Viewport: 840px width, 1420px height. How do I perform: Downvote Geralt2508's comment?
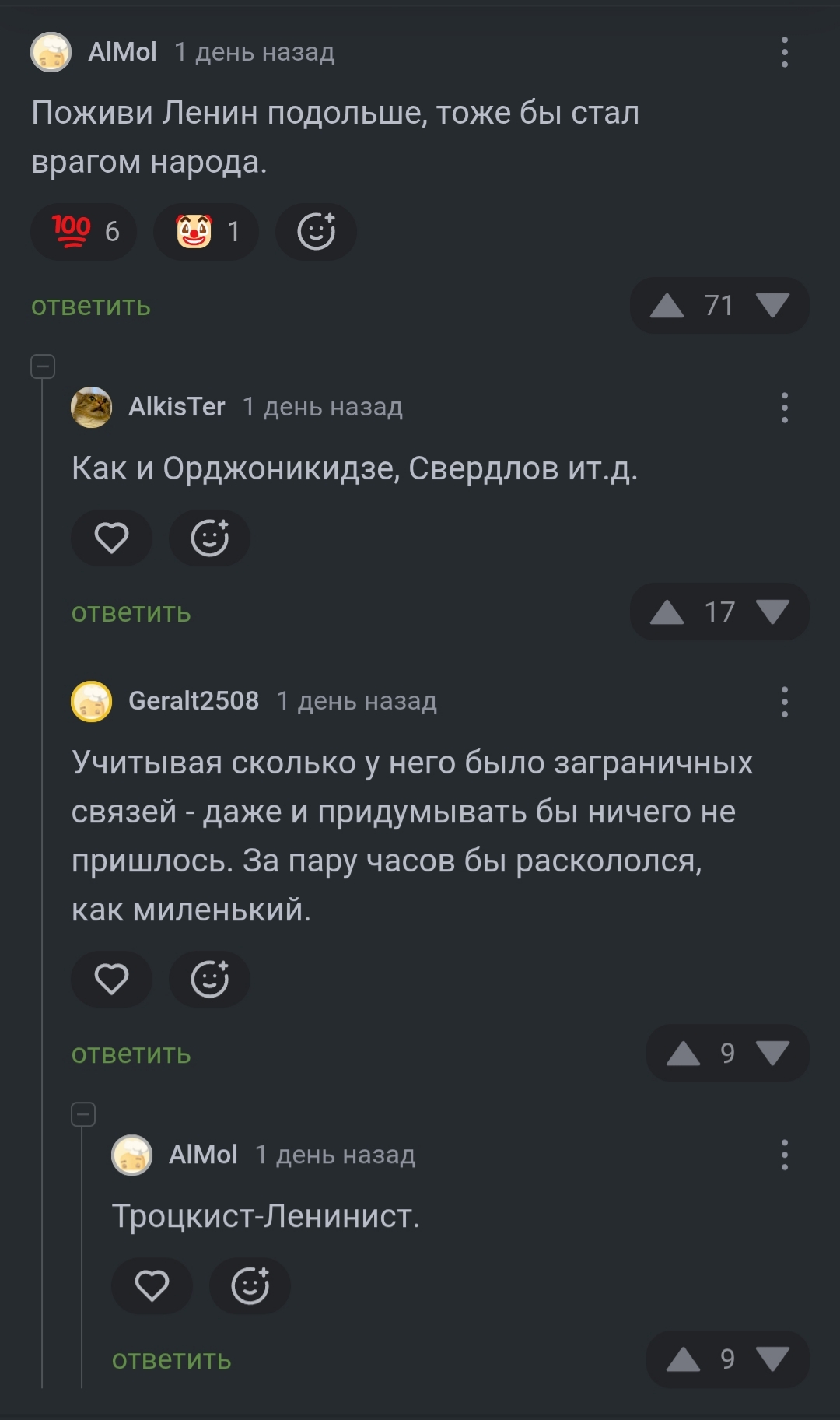(x=772, y=1053)
